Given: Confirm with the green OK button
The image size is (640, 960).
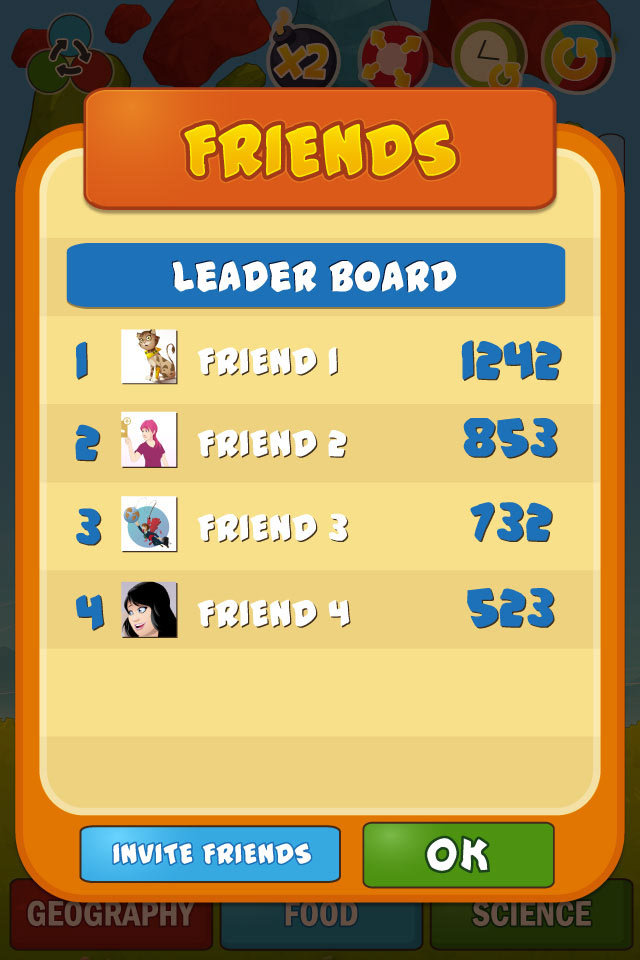Looking at the screenshot, I should coord(458,854).
